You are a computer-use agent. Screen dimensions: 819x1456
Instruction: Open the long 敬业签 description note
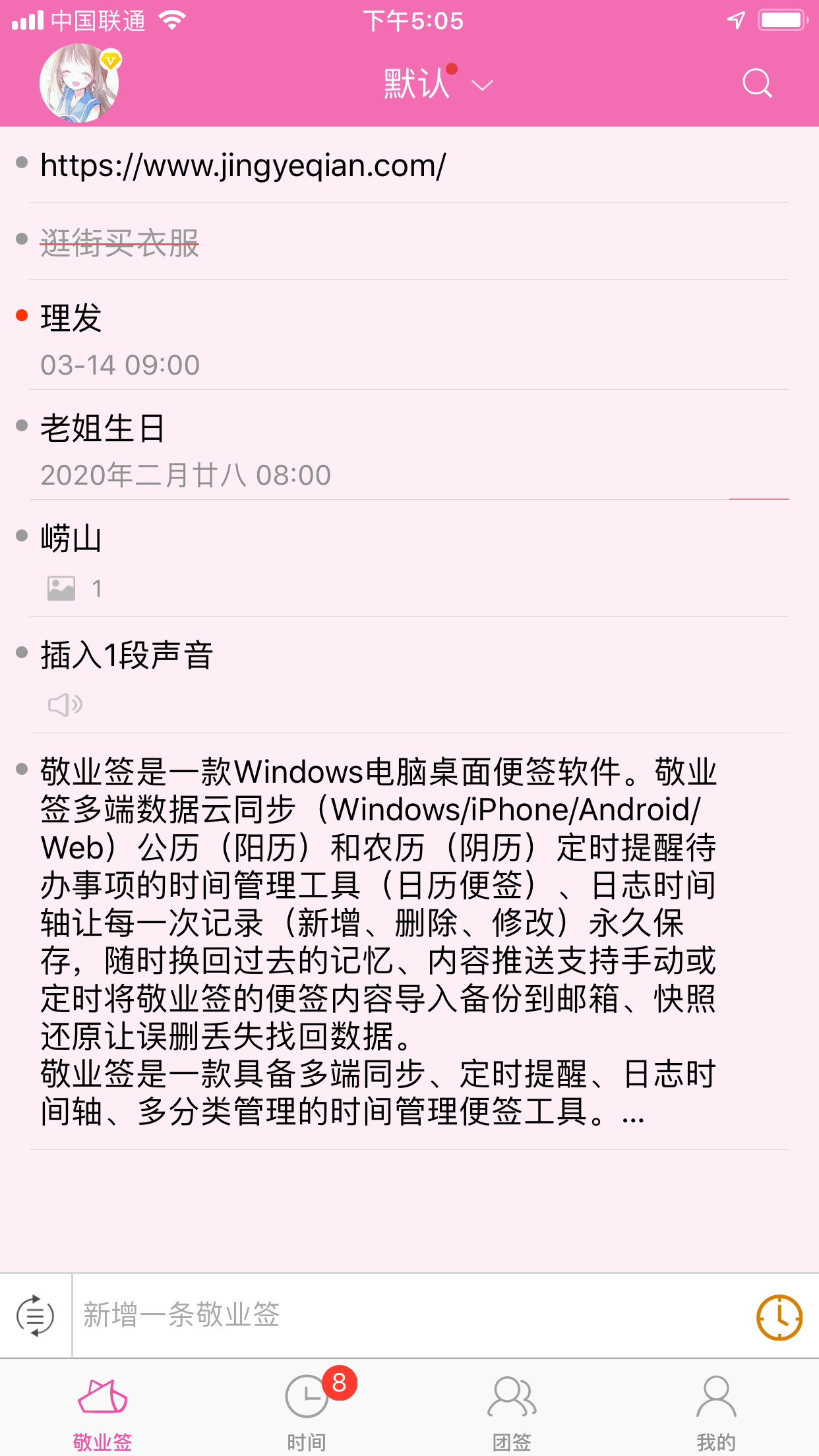point(379,942)
